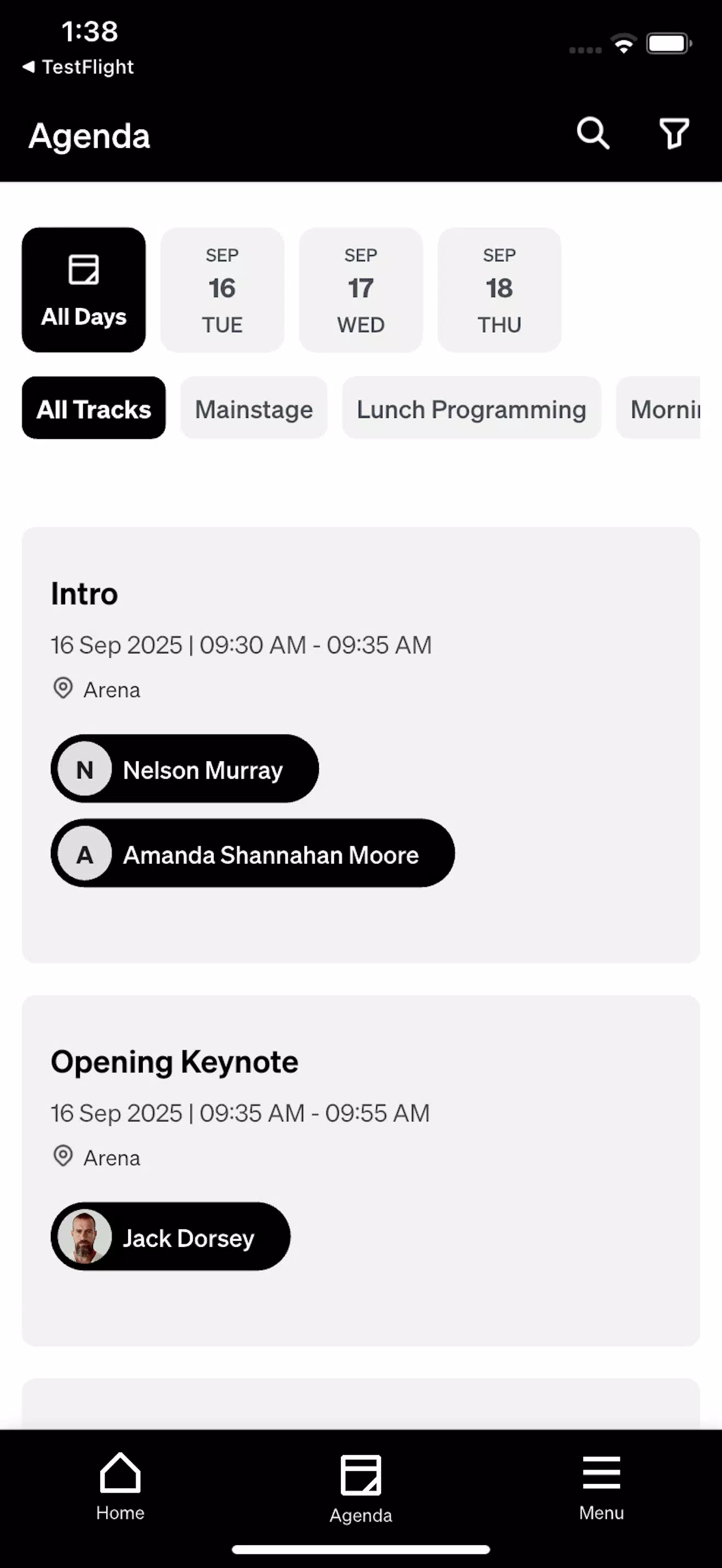Screen dimensions: 722x1568
Task: View speaker Jack Dorsey
Action: [171, 1236]
